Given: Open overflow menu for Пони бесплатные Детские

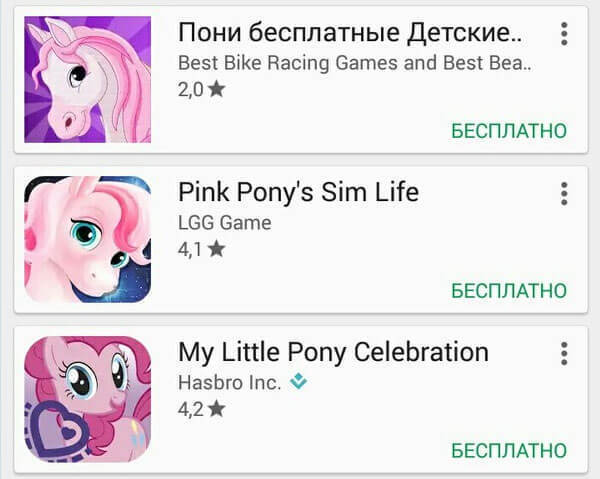Looking at the screenshot, I should point(564,33).
